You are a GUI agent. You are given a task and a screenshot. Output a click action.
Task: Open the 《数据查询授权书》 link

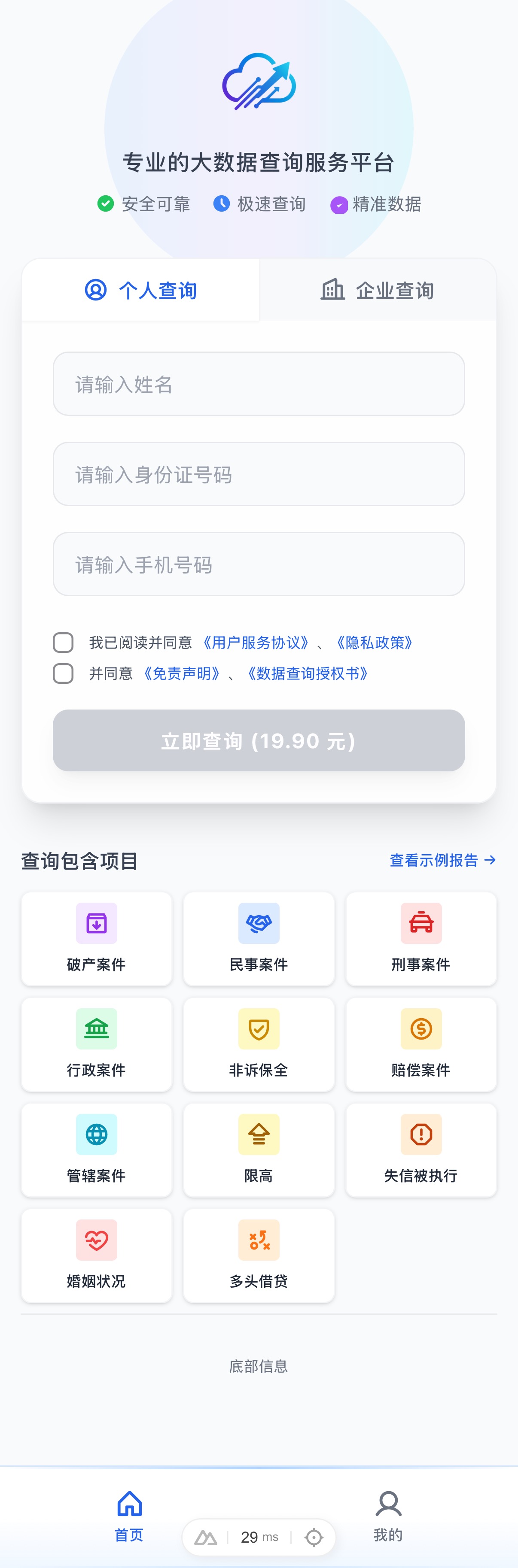[308, 674]
